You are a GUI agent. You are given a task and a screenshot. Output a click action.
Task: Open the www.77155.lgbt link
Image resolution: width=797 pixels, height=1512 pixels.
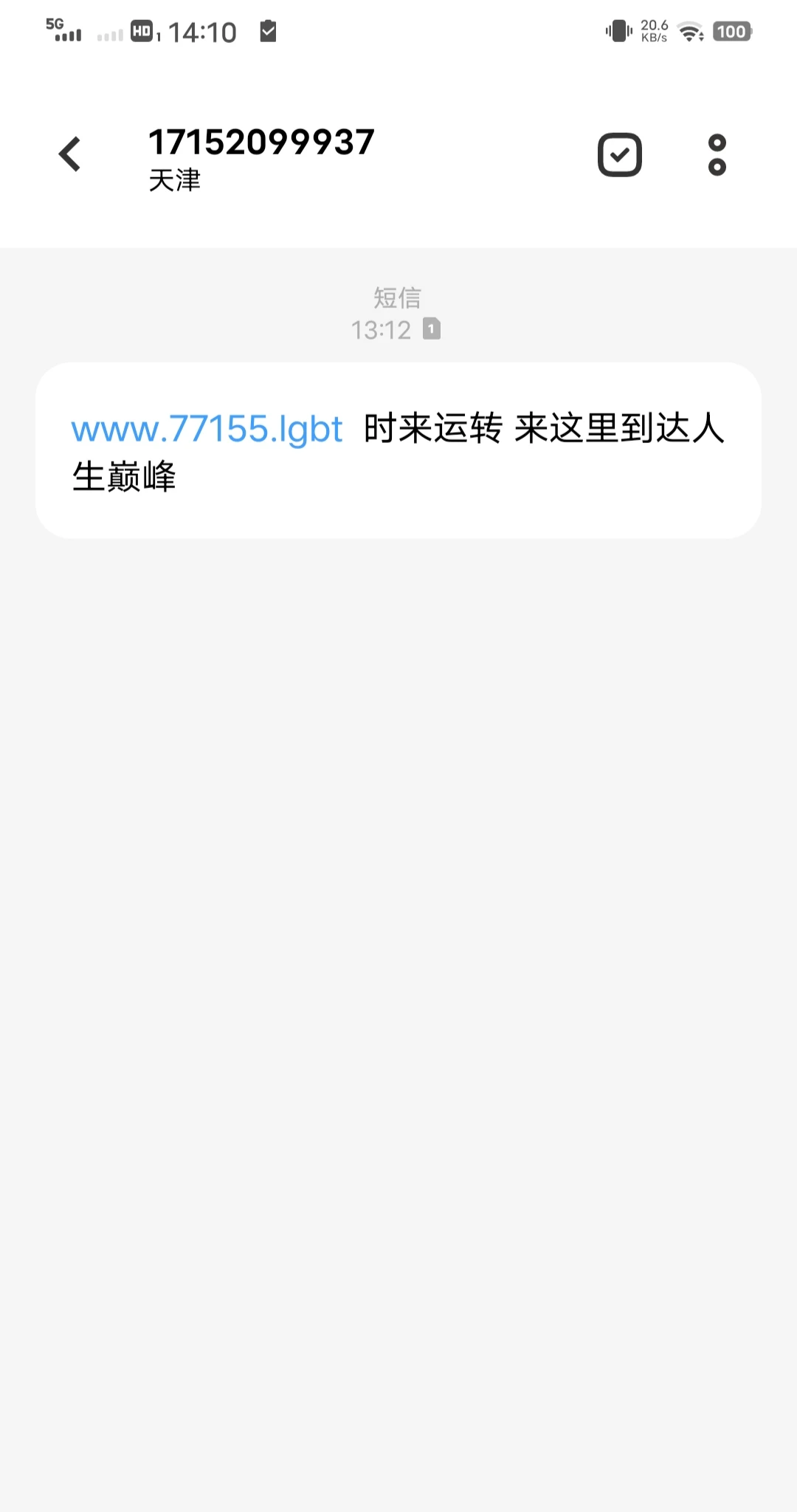tap(207, 430)
